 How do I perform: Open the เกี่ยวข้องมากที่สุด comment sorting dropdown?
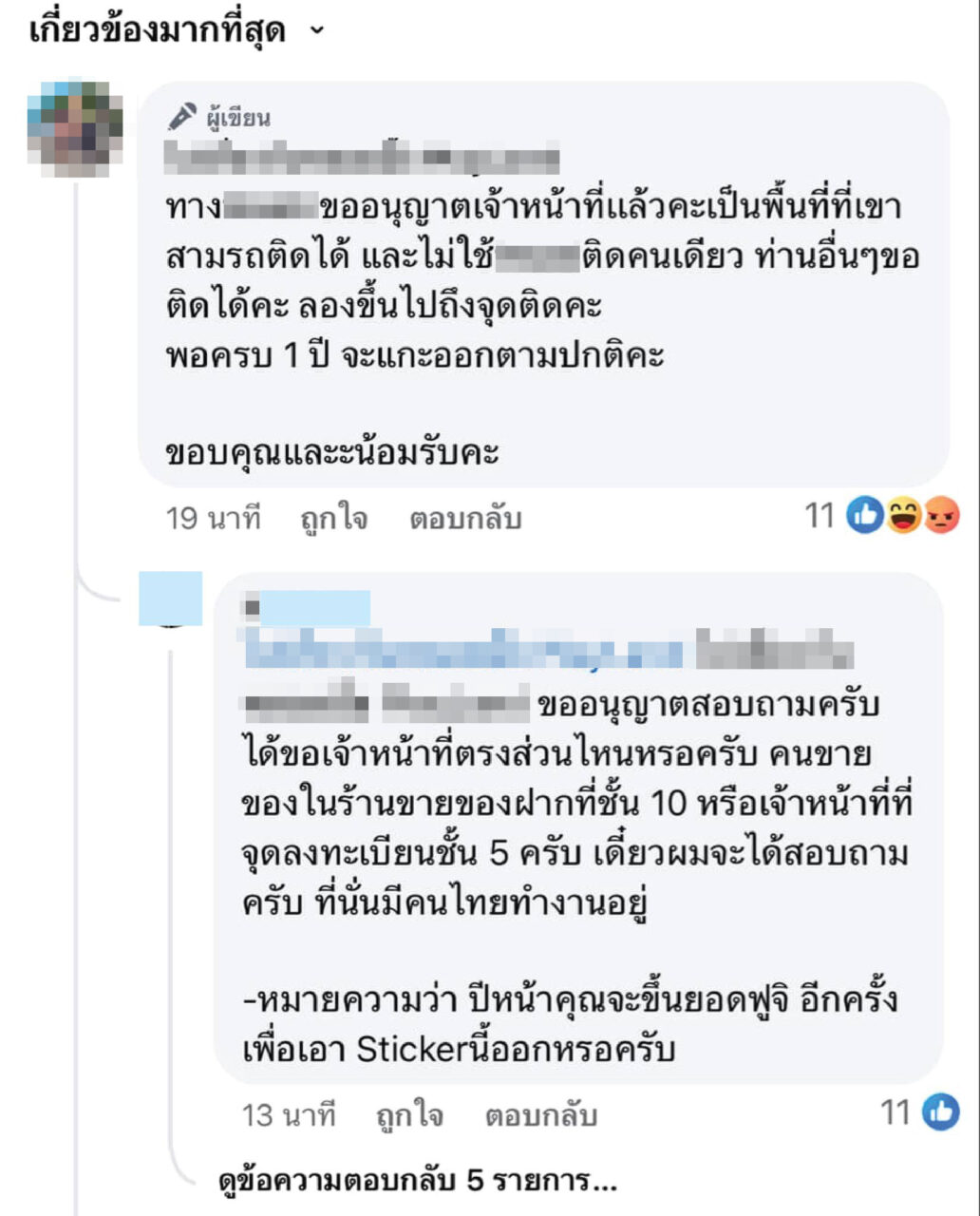click(177, 30)
